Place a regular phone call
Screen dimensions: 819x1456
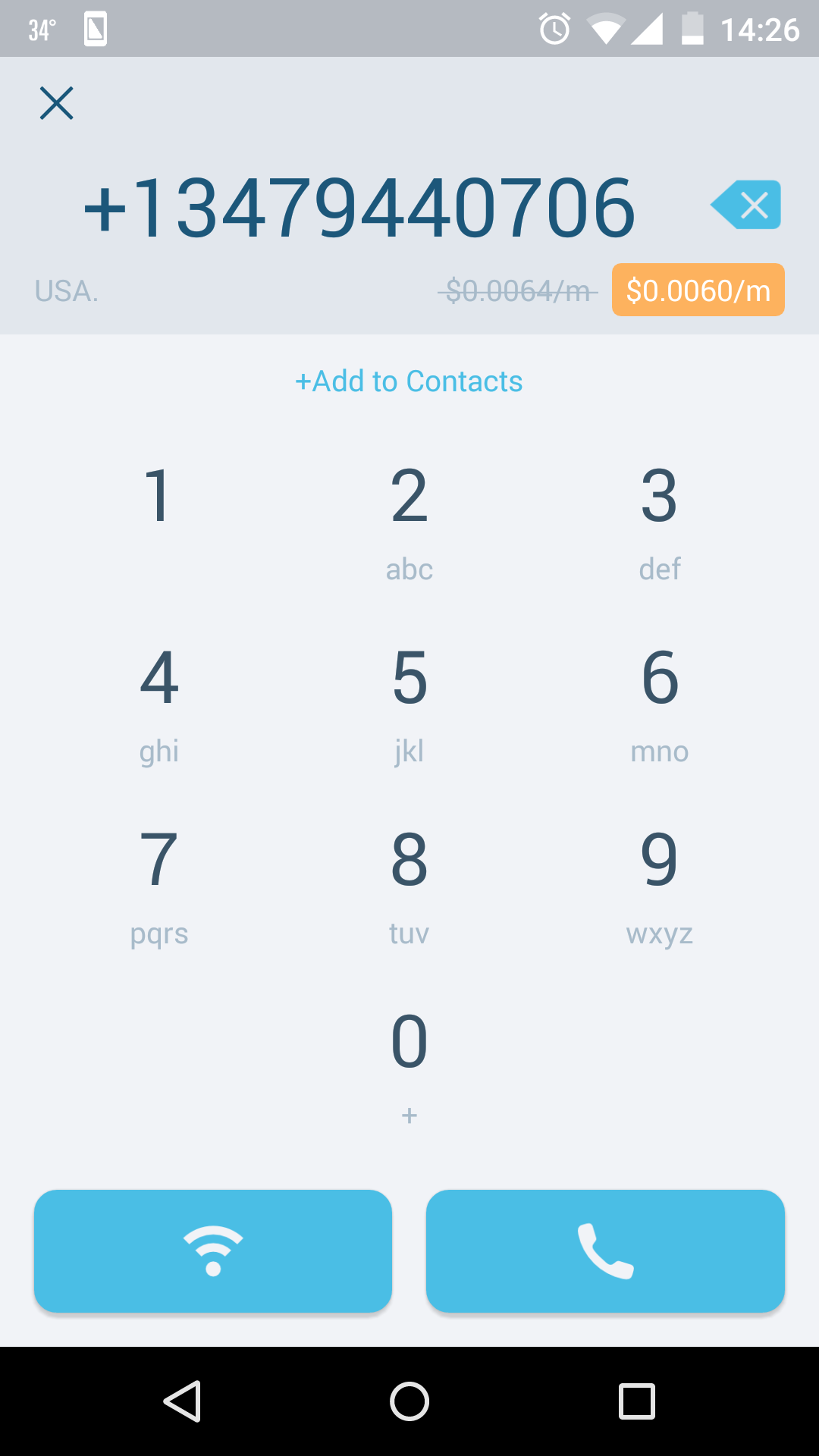[605, 1250]
